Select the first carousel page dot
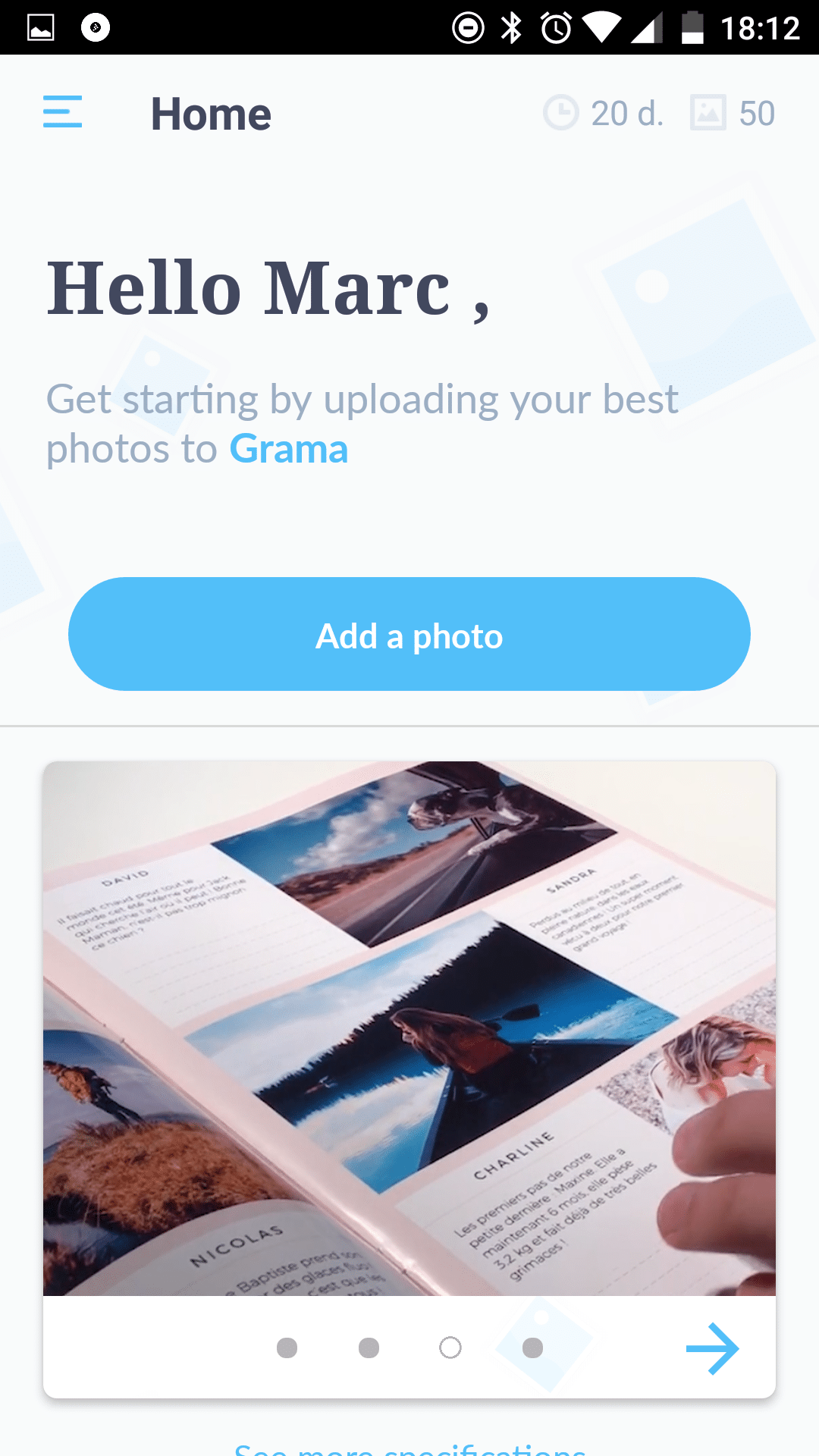The image size is (819, 1456). 287,1348
